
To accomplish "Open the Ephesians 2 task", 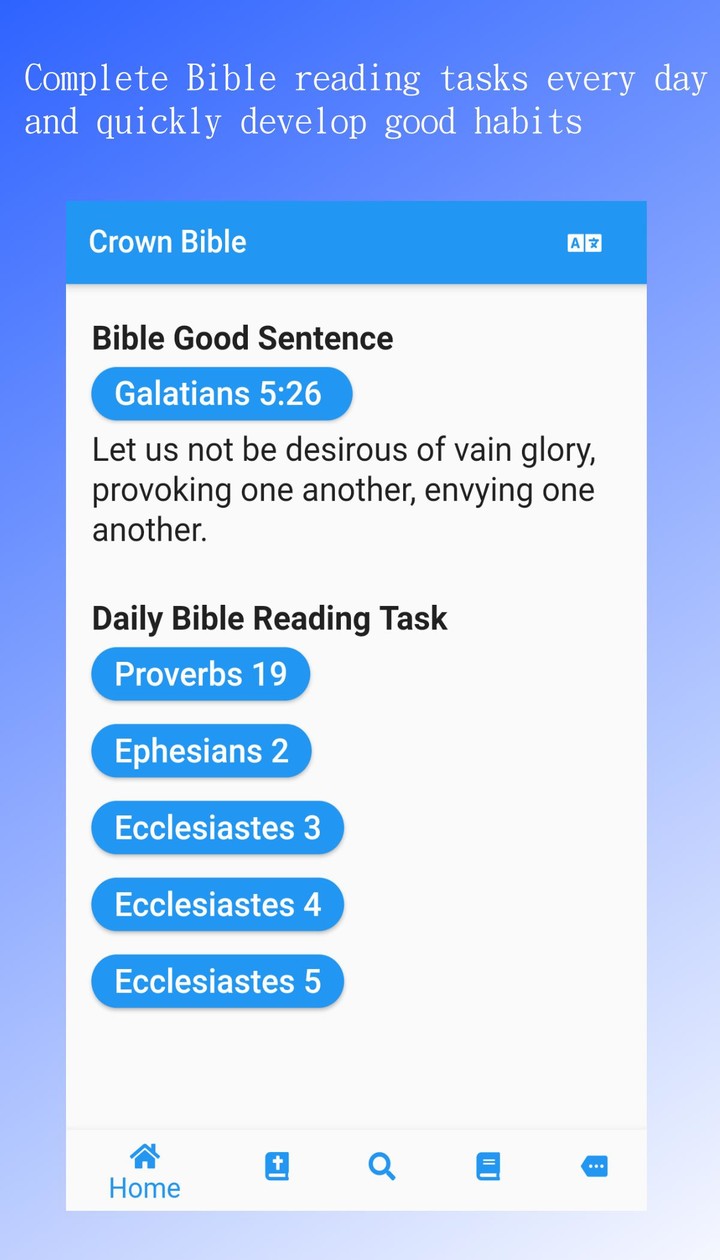I will (201, 751).
